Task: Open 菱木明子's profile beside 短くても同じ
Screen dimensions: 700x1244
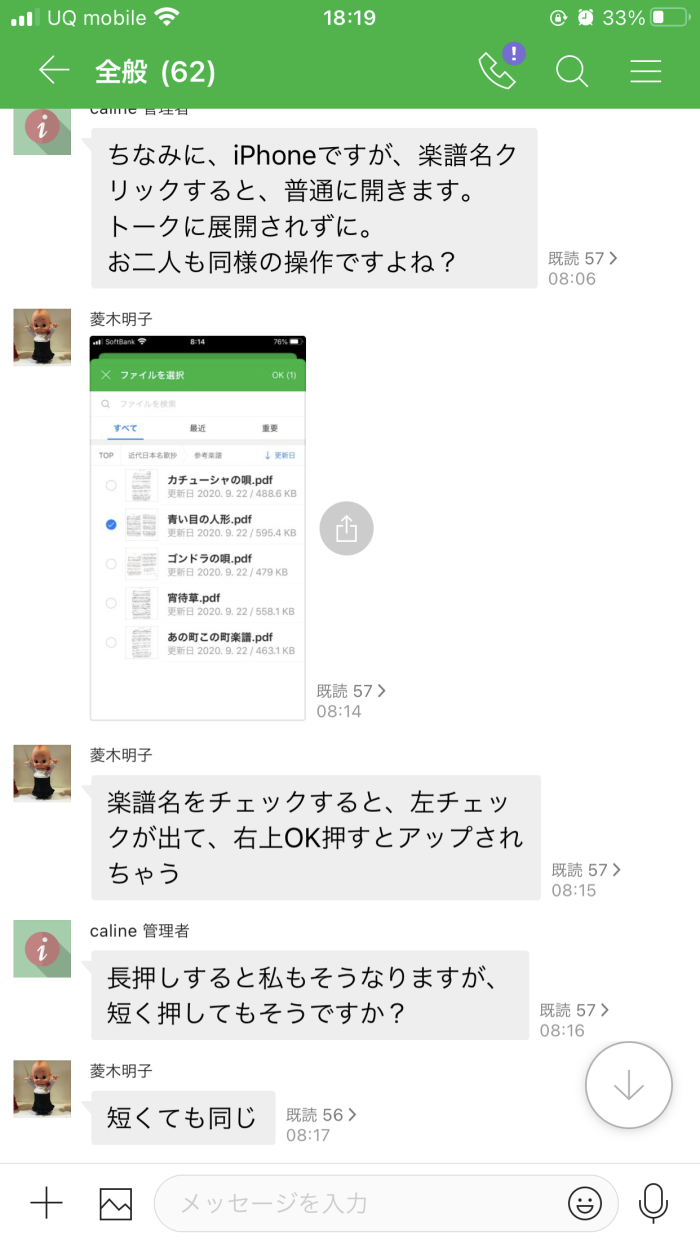Action: 42,1088
